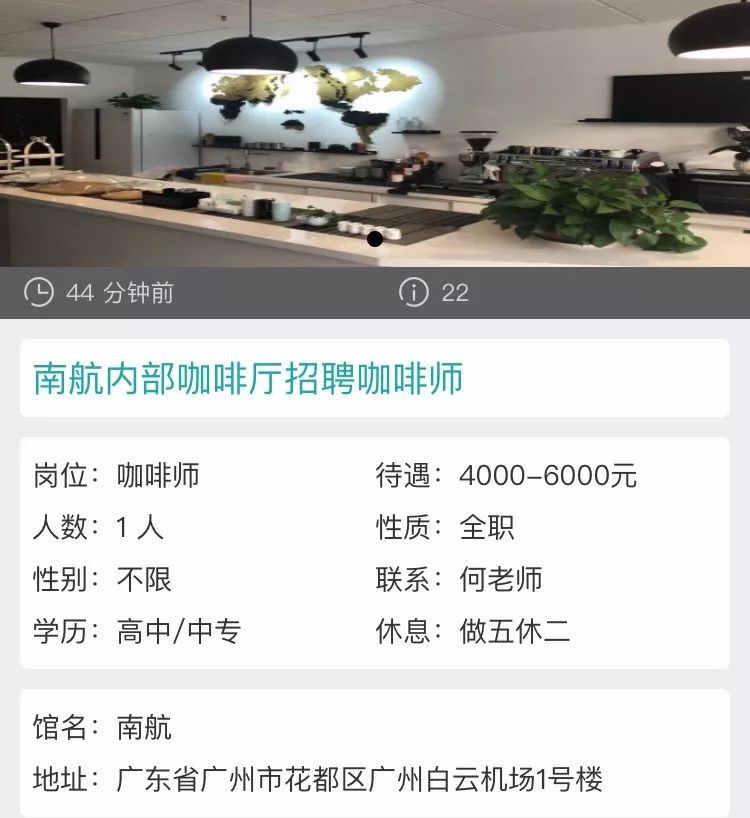Open the coffee shop header photo

[x=375, y=133]
